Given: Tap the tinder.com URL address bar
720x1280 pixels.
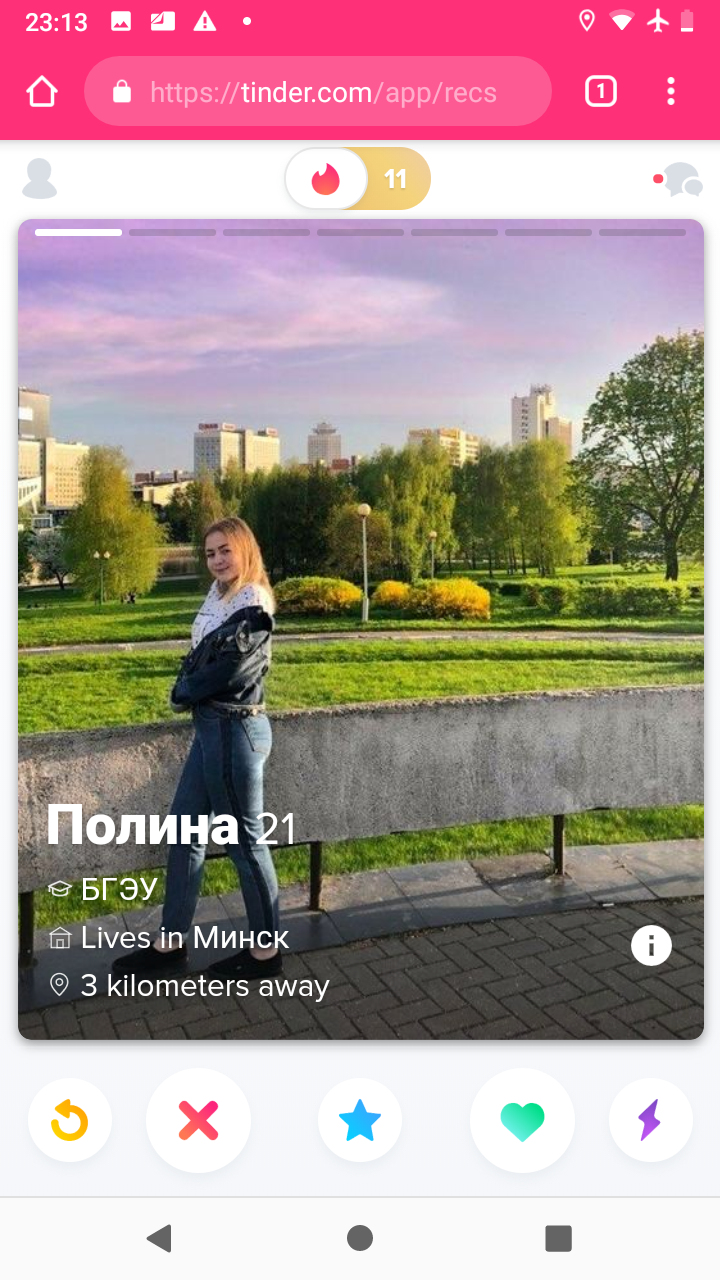Looking at the screenshot, I should [x=318, y=92].
